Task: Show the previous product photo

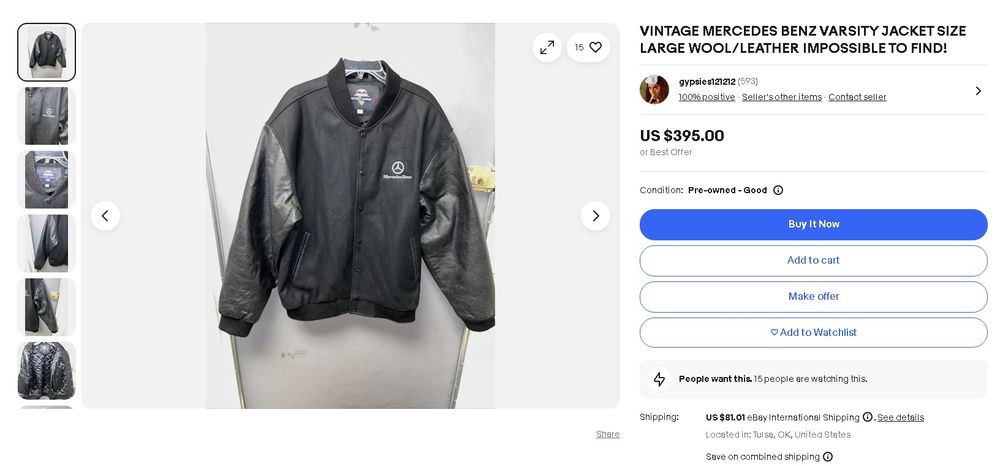Action: pyautogui.click(x=105, y=216)
